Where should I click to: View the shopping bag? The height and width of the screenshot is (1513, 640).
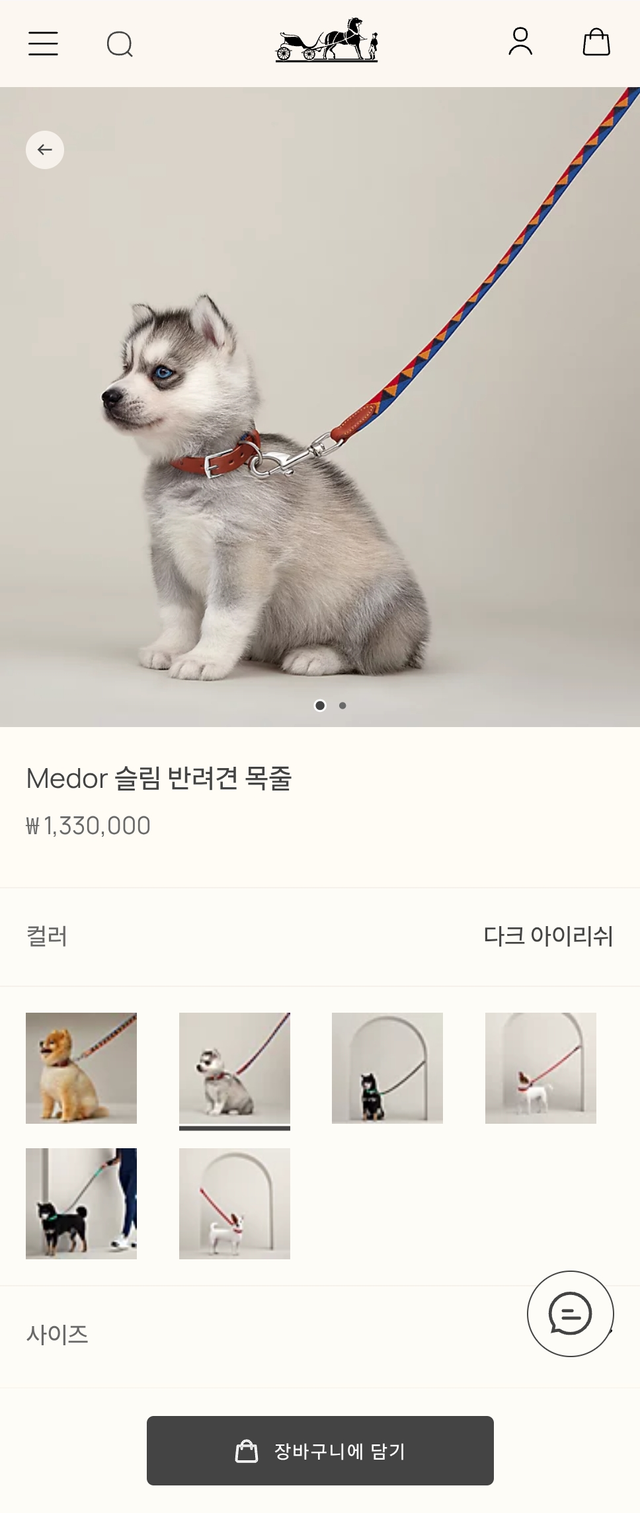pyautogui.click(x=596, y=42)
